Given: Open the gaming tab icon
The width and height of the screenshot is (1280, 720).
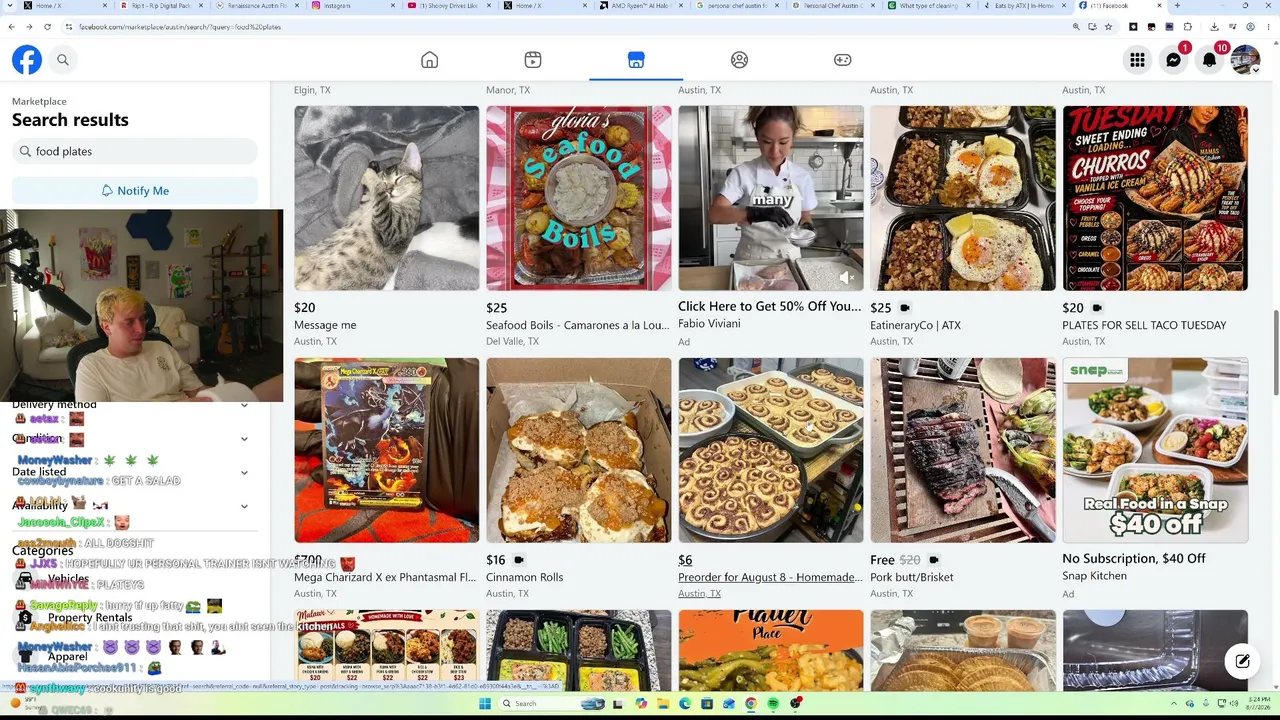Looking at the screenshot, I should pyautogui.click(x=843, y=60).
